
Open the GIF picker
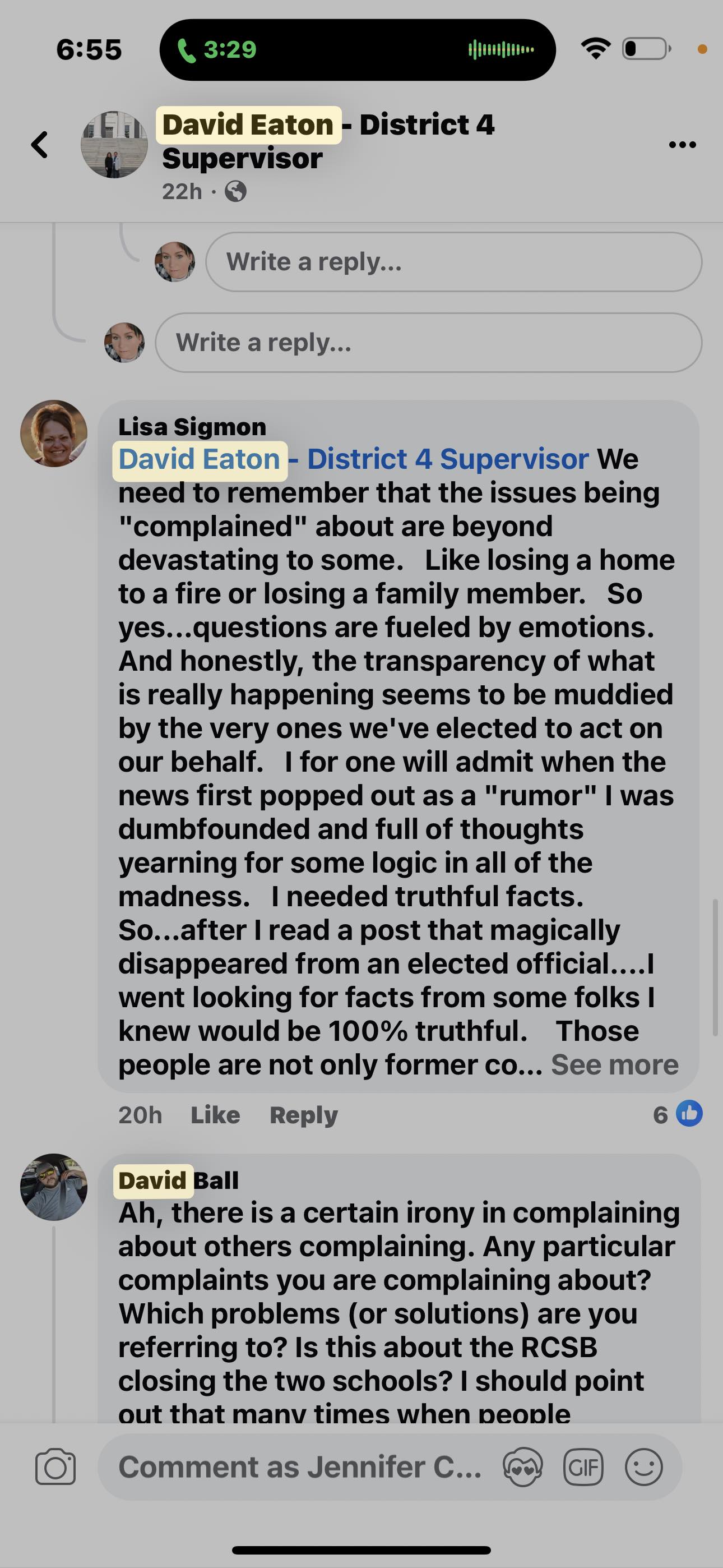point(582,1467)
